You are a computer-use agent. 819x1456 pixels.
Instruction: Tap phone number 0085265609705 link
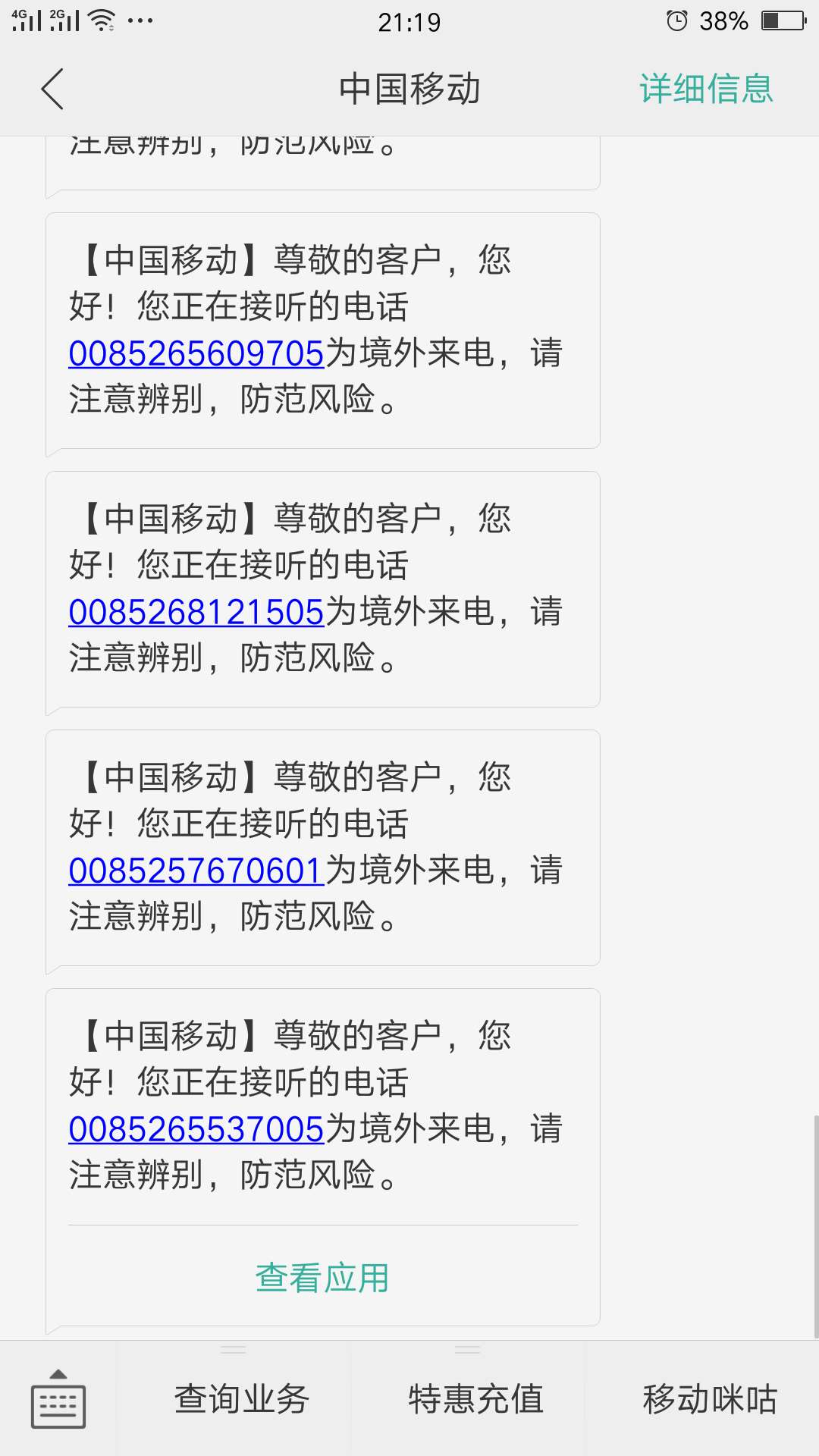click(196, 353)
